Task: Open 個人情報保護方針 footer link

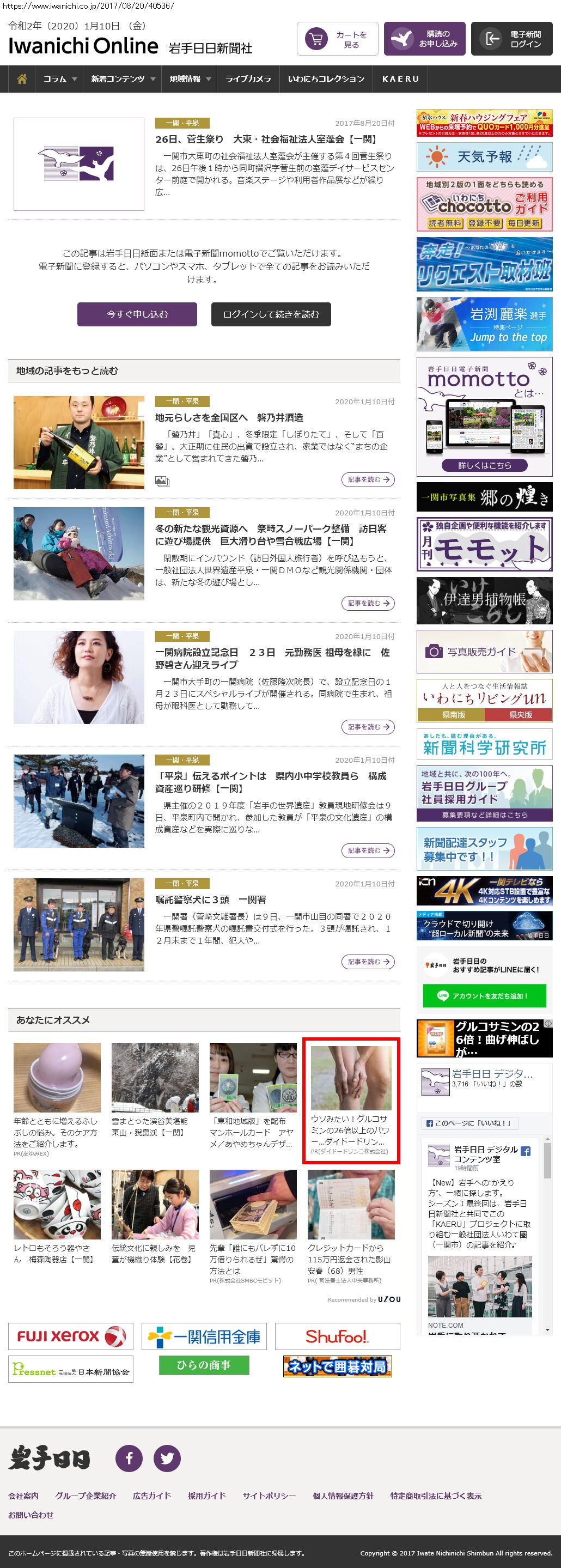Action: (343, 1496)
